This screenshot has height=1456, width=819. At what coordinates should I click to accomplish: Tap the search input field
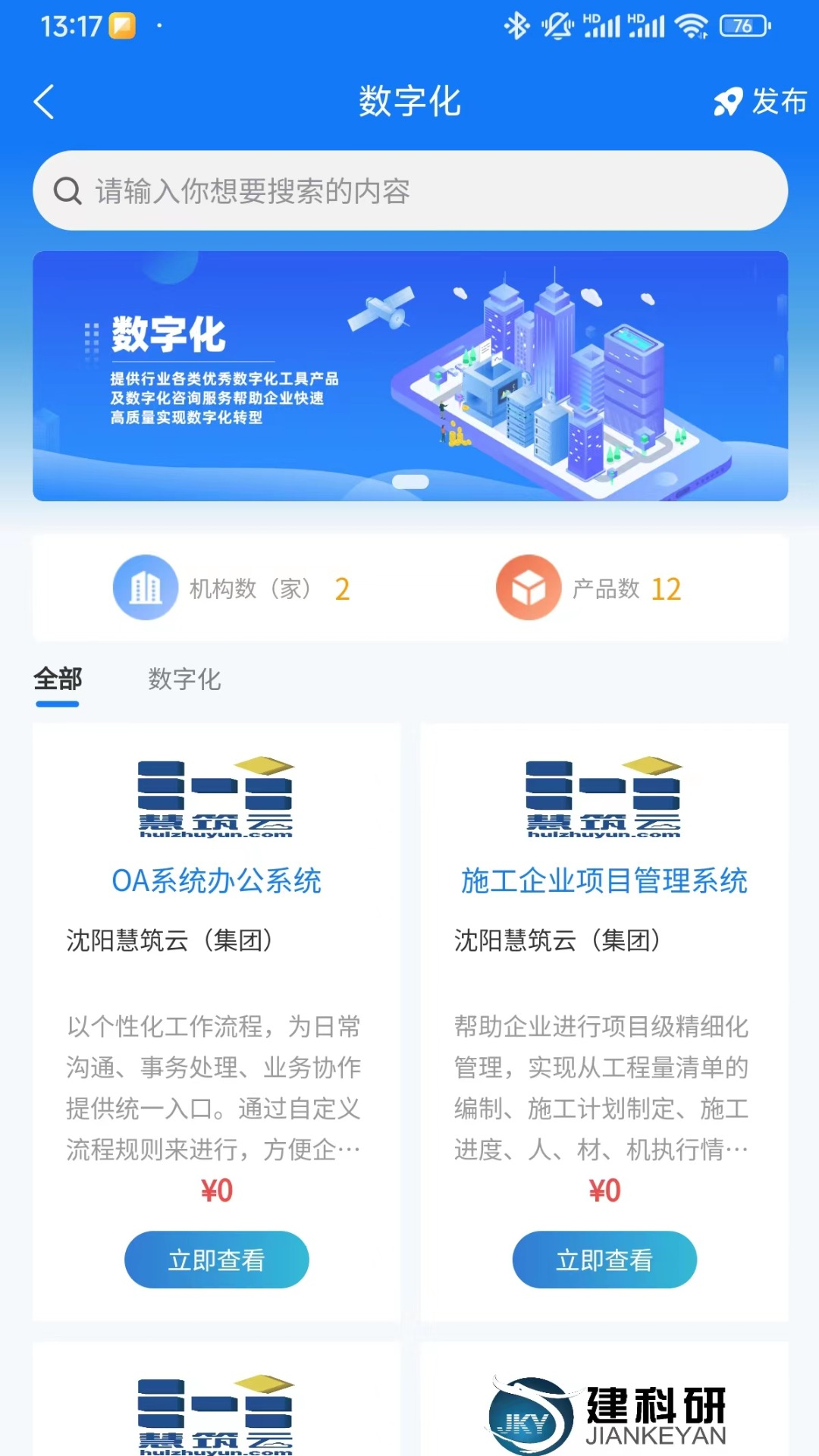point(409,191)
